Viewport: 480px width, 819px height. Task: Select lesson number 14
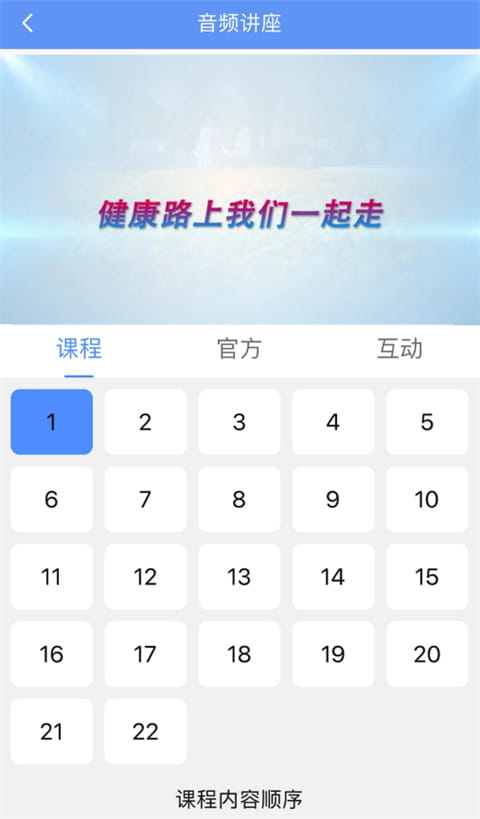333,577
